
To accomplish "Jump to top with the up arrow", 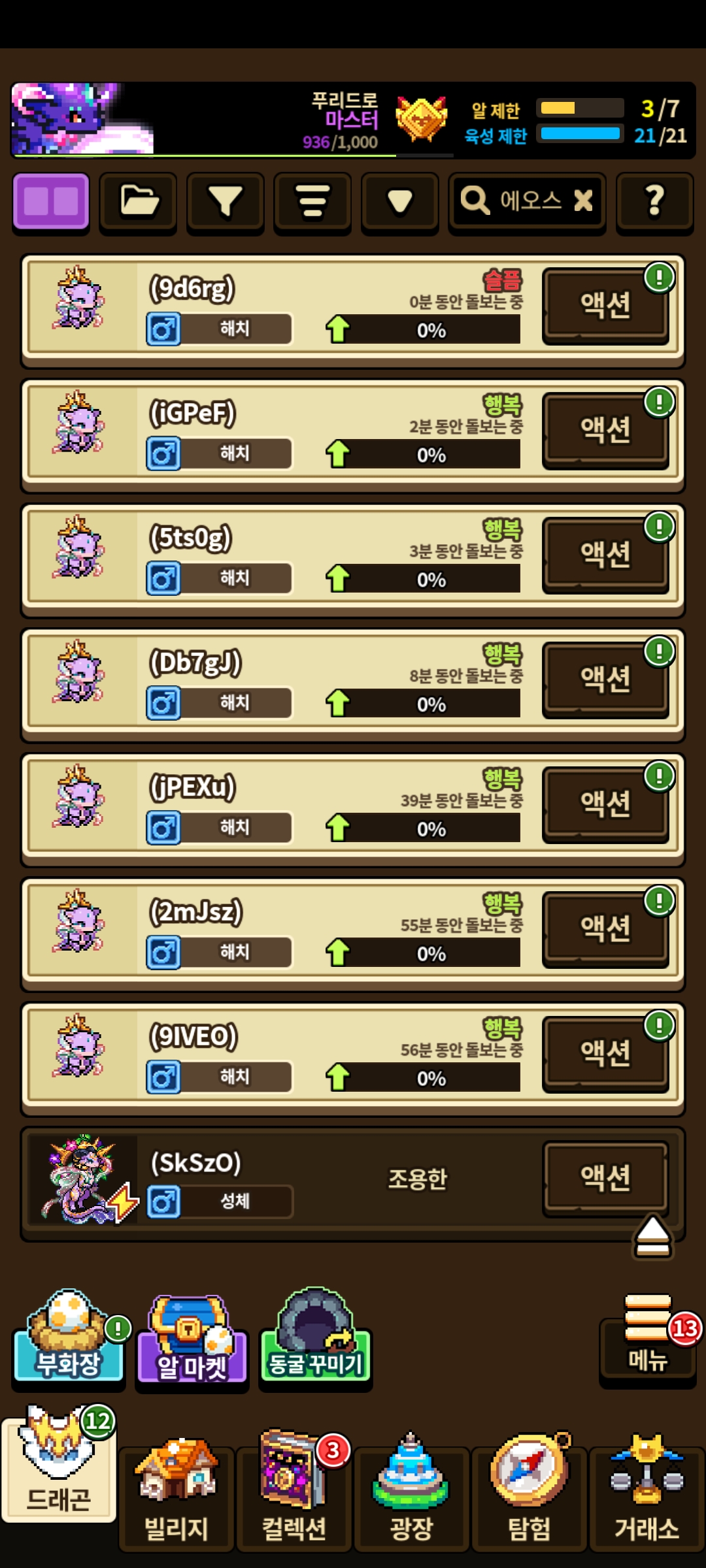I will coord(652,1237).
